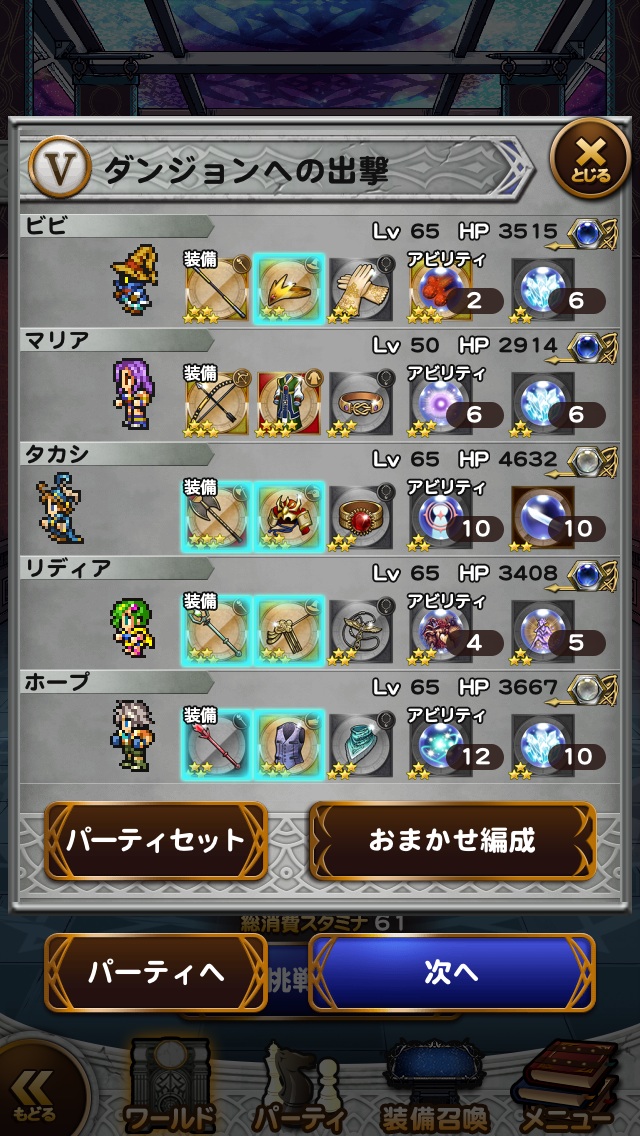Close the dungeon sortie dialog (とじる)
The height and width of the screenshot is (1136, 640).
coord(590,158)
